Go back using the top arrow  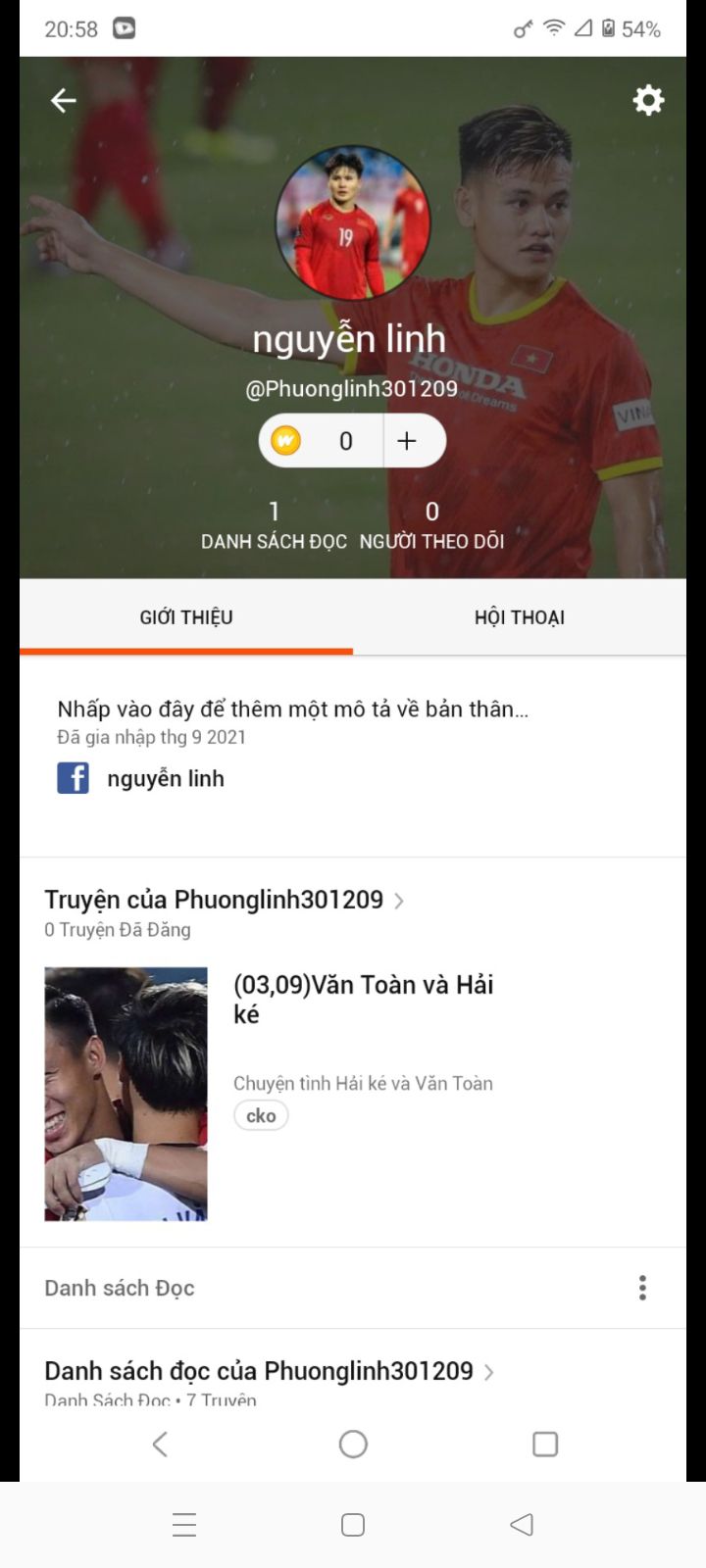coord(64,100)
